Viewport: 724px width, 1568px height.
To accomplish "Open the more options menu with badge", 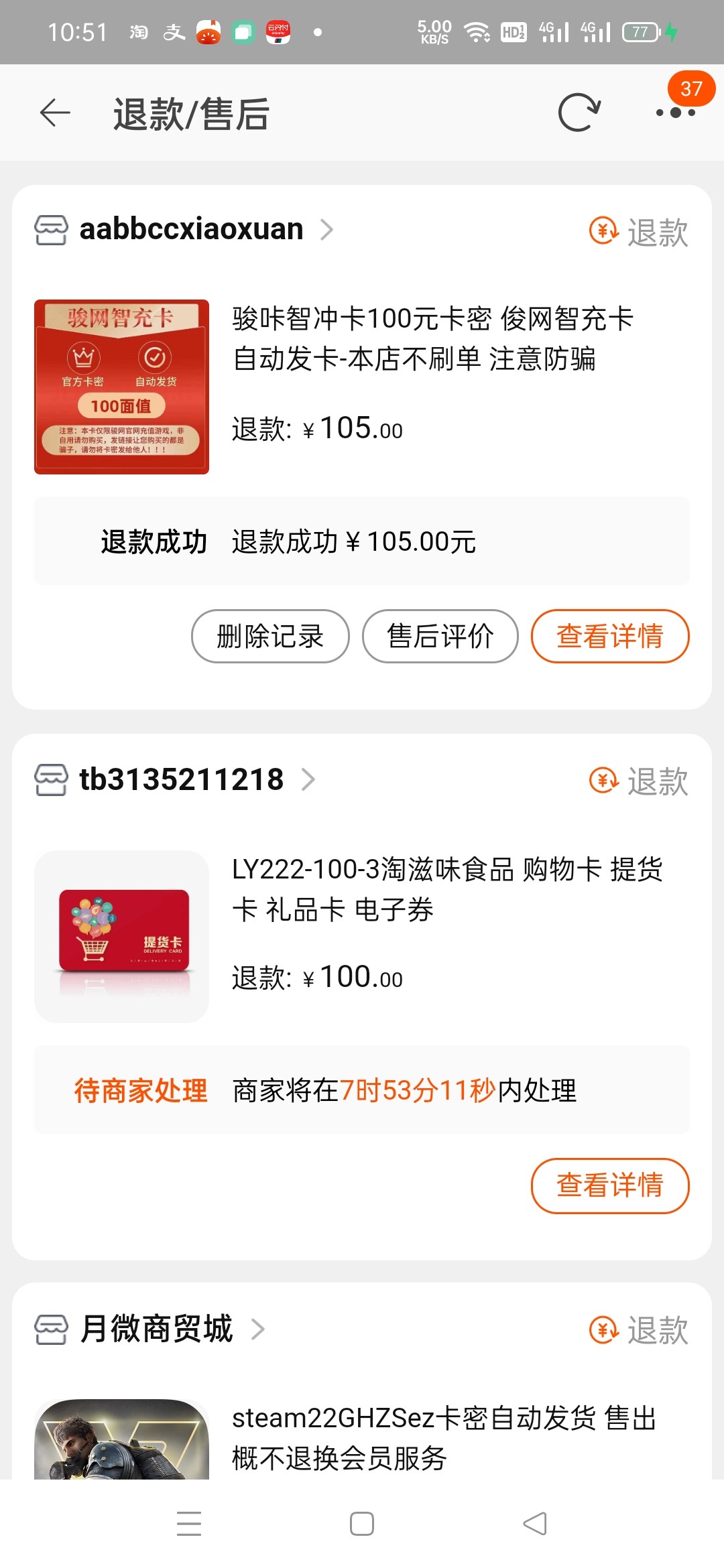I will [x=676, y=113].
